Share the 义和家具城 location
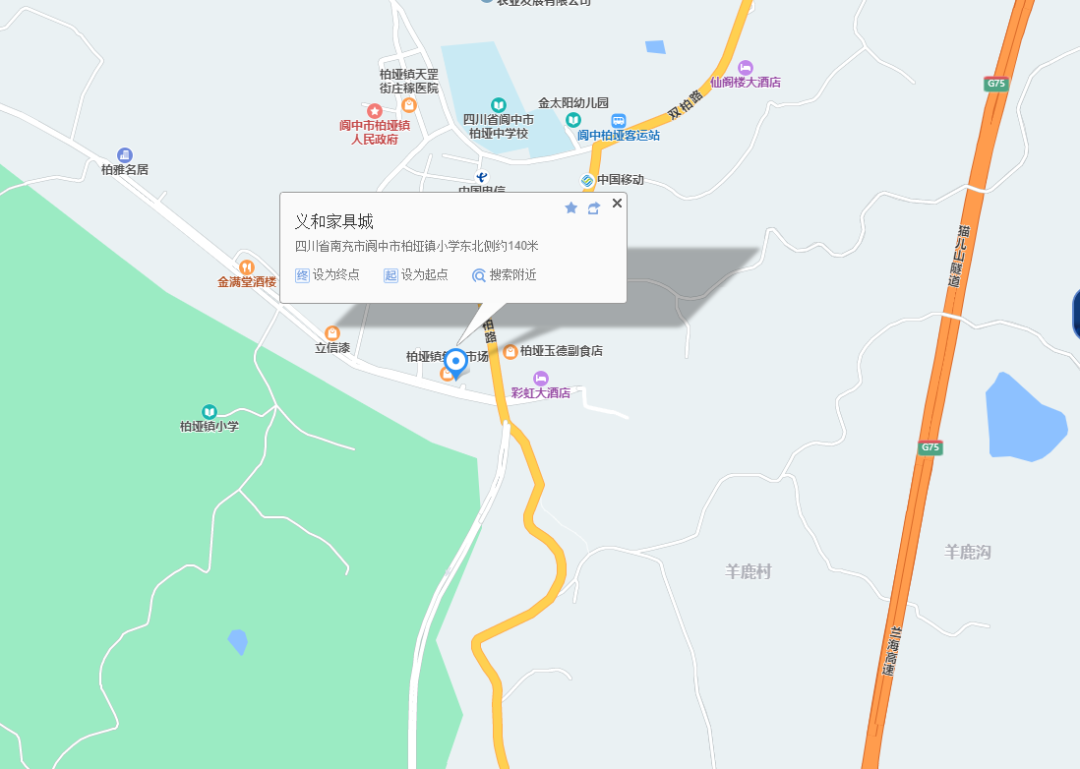1080x769 pixels. point(594,208)
